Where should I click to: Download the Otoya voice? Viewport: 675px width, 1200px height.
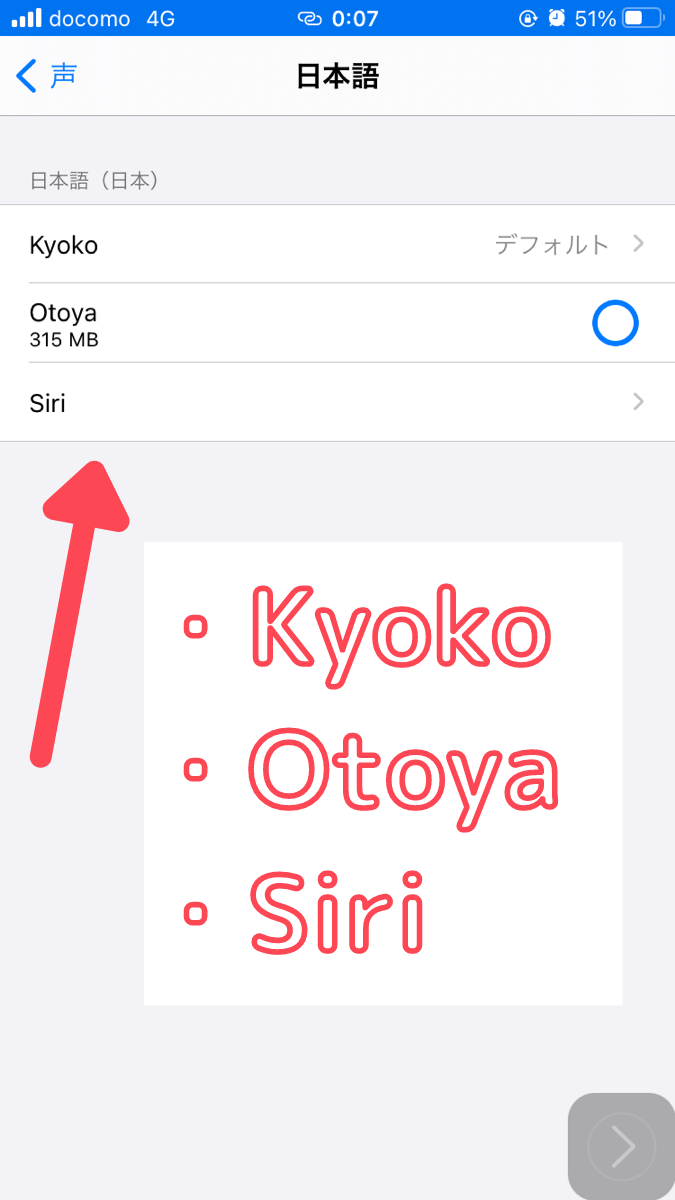pyautogui.click(x=615, y=323)
